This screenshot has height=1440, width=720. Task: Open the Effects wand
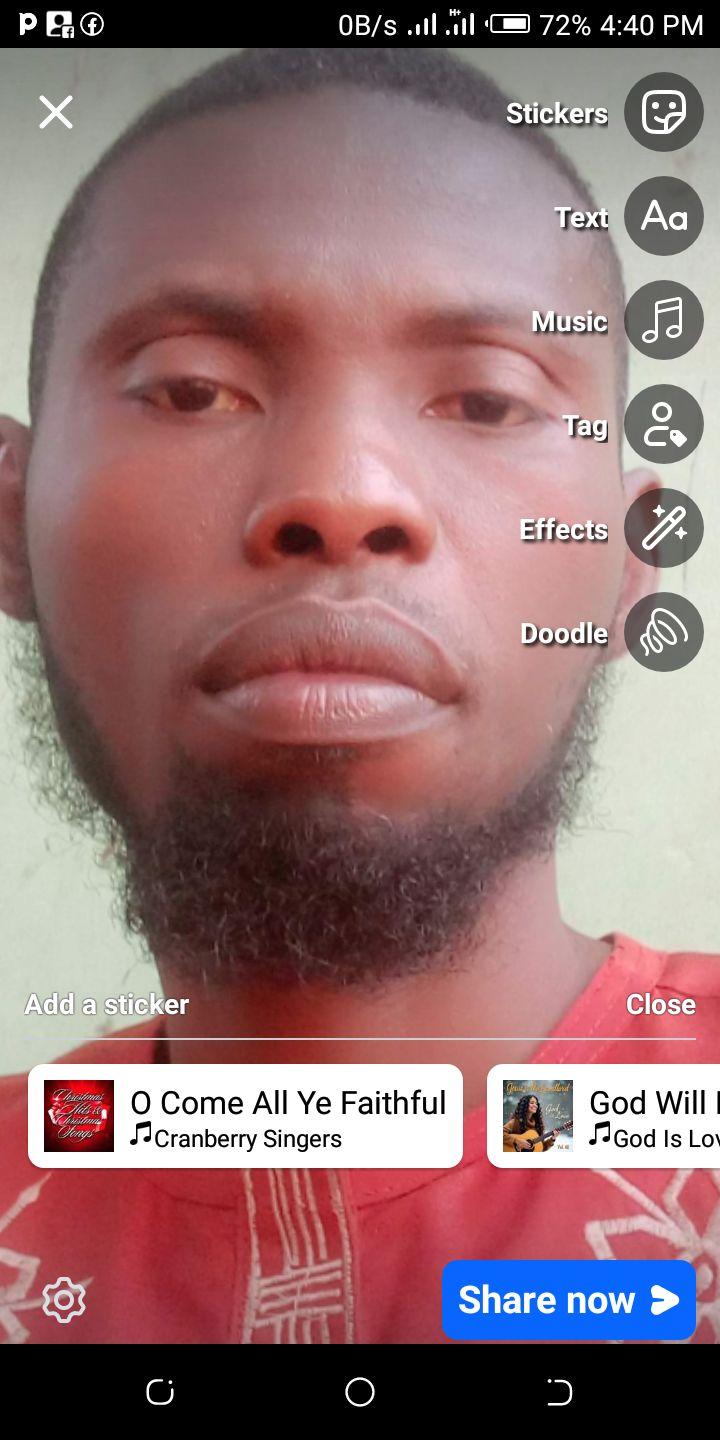pyautogui.click(x=664, y=528)
